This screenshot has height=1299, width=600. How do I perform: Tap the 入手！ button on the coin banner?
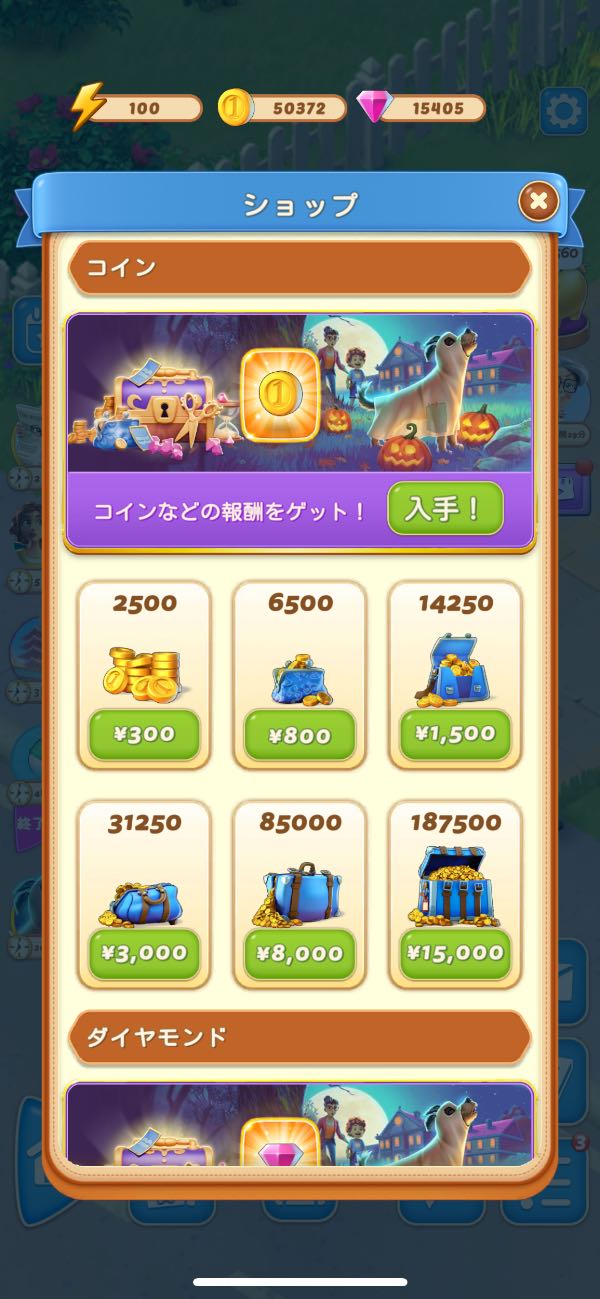coord(445,509)
